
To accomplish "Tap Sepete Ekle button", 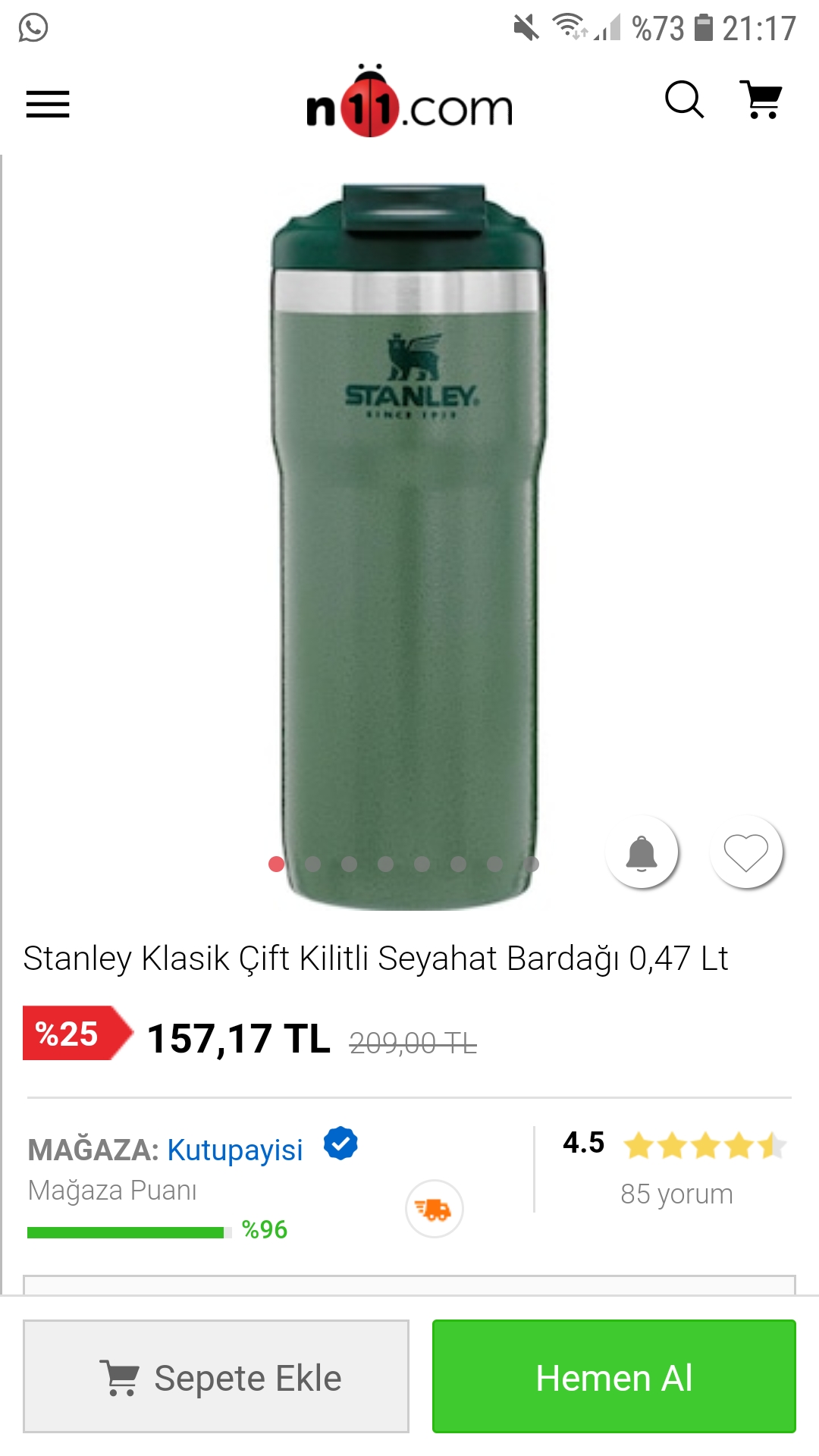I will point(216,1376).
